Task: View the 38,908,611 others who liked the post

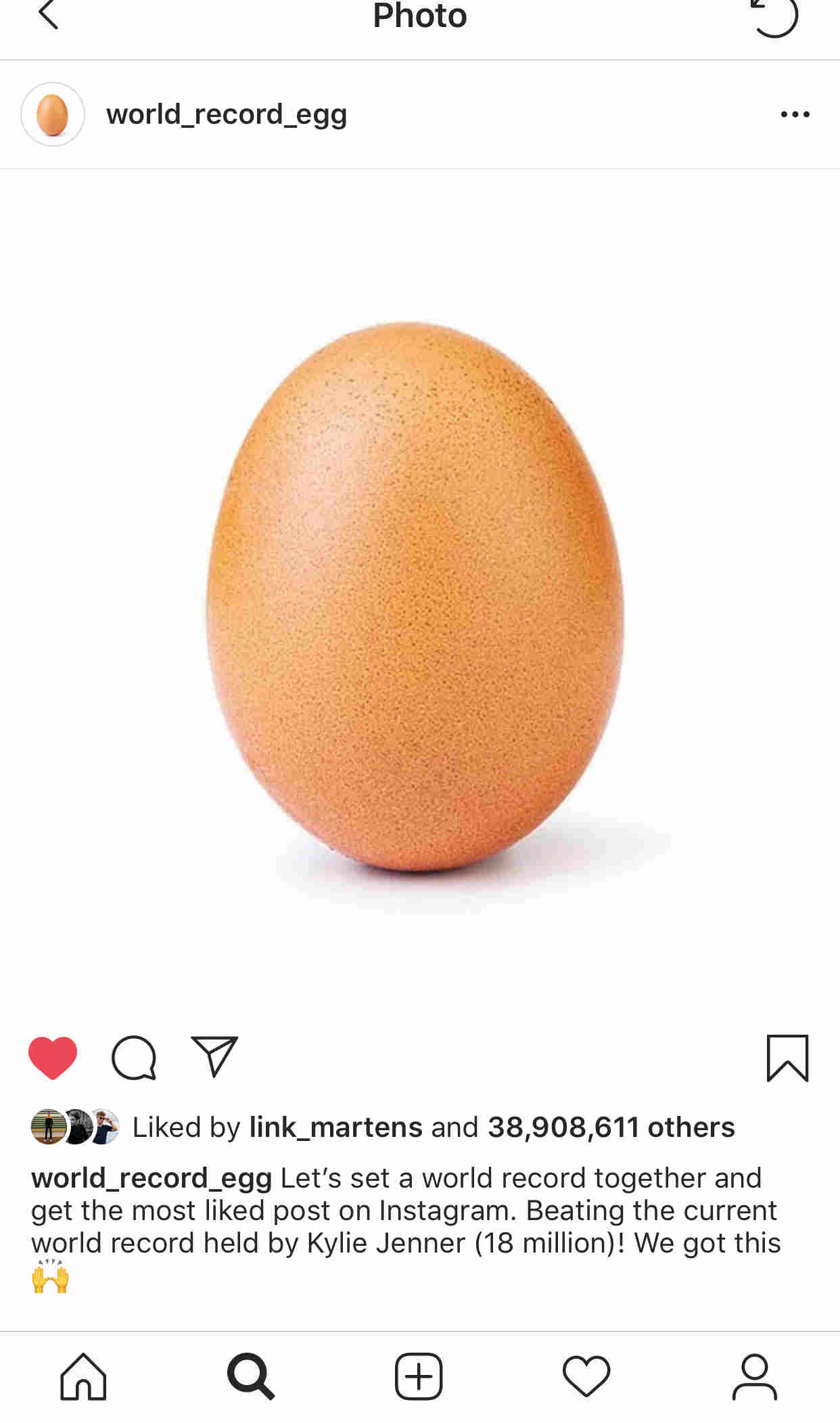Action: [x=611, y=1127]
